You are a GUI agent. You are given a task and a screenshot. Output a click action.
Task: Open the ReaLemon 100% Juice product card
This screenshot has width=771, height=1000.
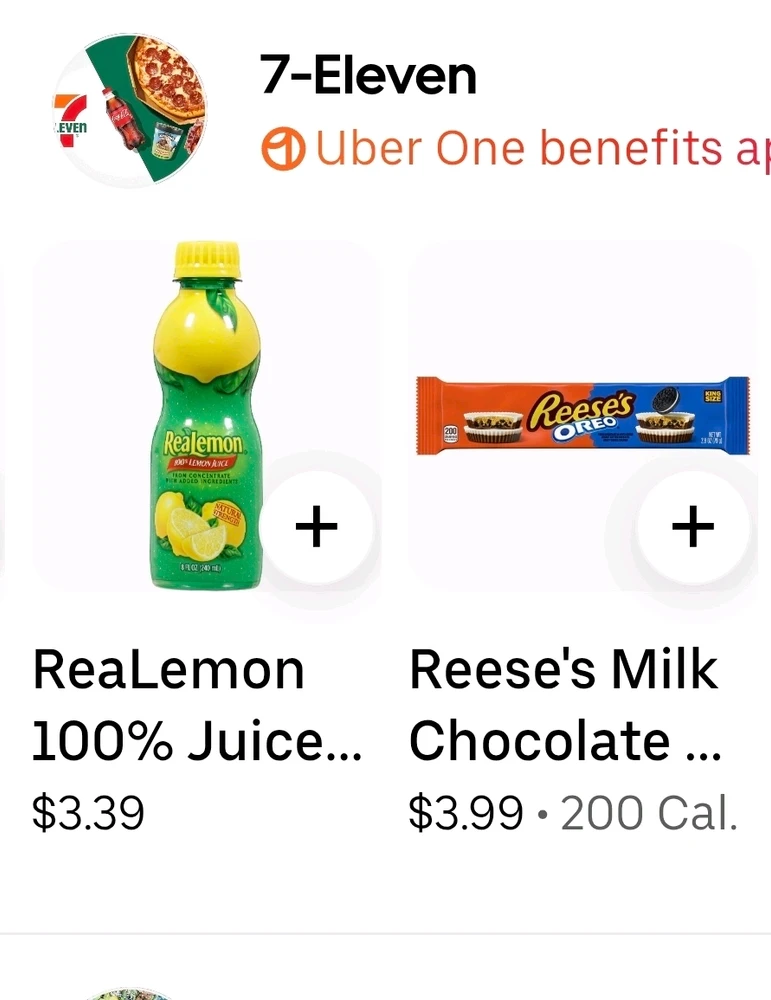[170, 400]
